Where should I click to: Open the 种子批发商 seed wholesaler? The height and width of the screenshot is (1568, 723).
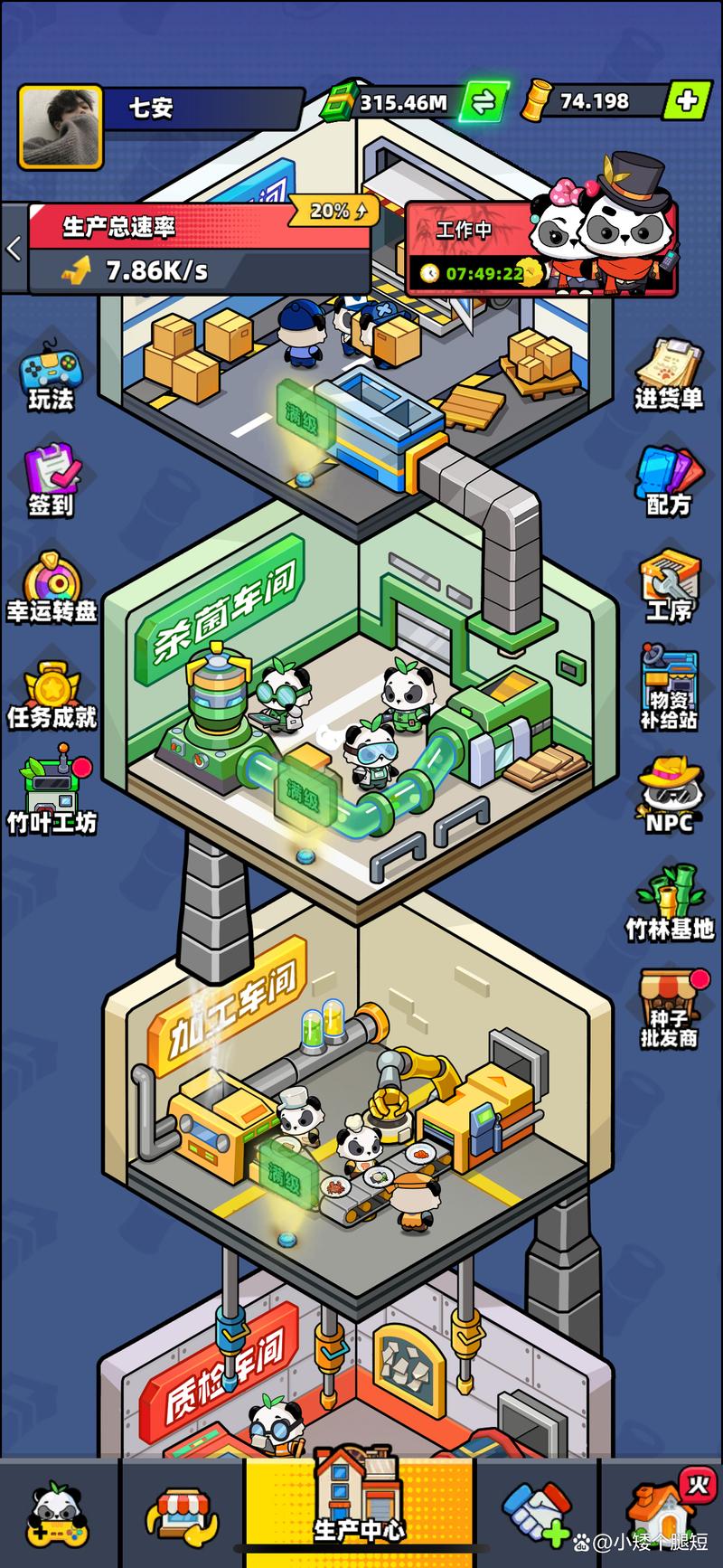click(670, 1009)
